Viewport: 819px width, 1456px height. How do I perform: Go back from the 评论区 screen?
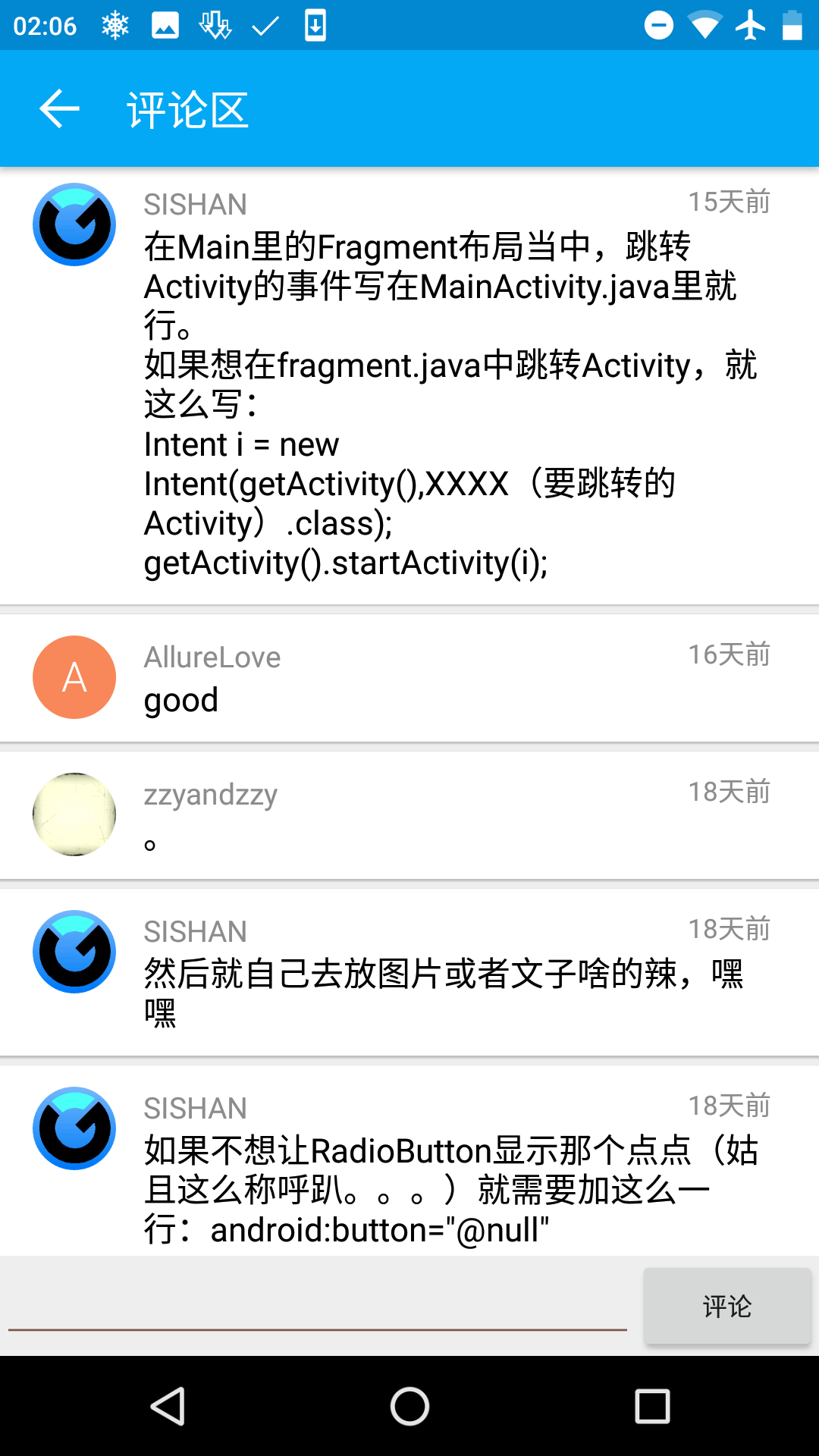[59, 109]
